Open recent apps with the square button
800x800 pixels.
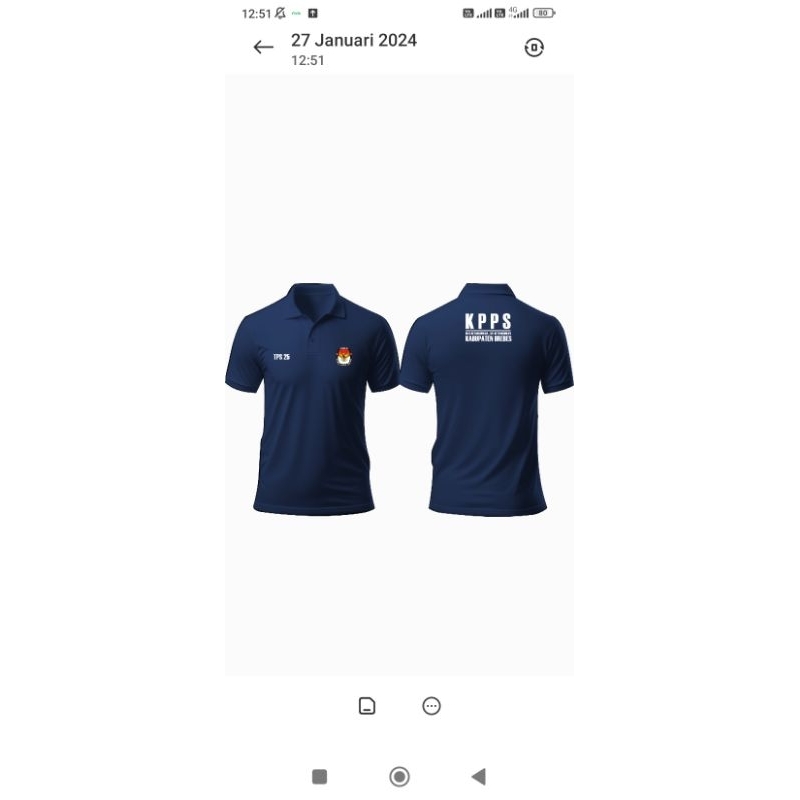click(x=320, y=777)
